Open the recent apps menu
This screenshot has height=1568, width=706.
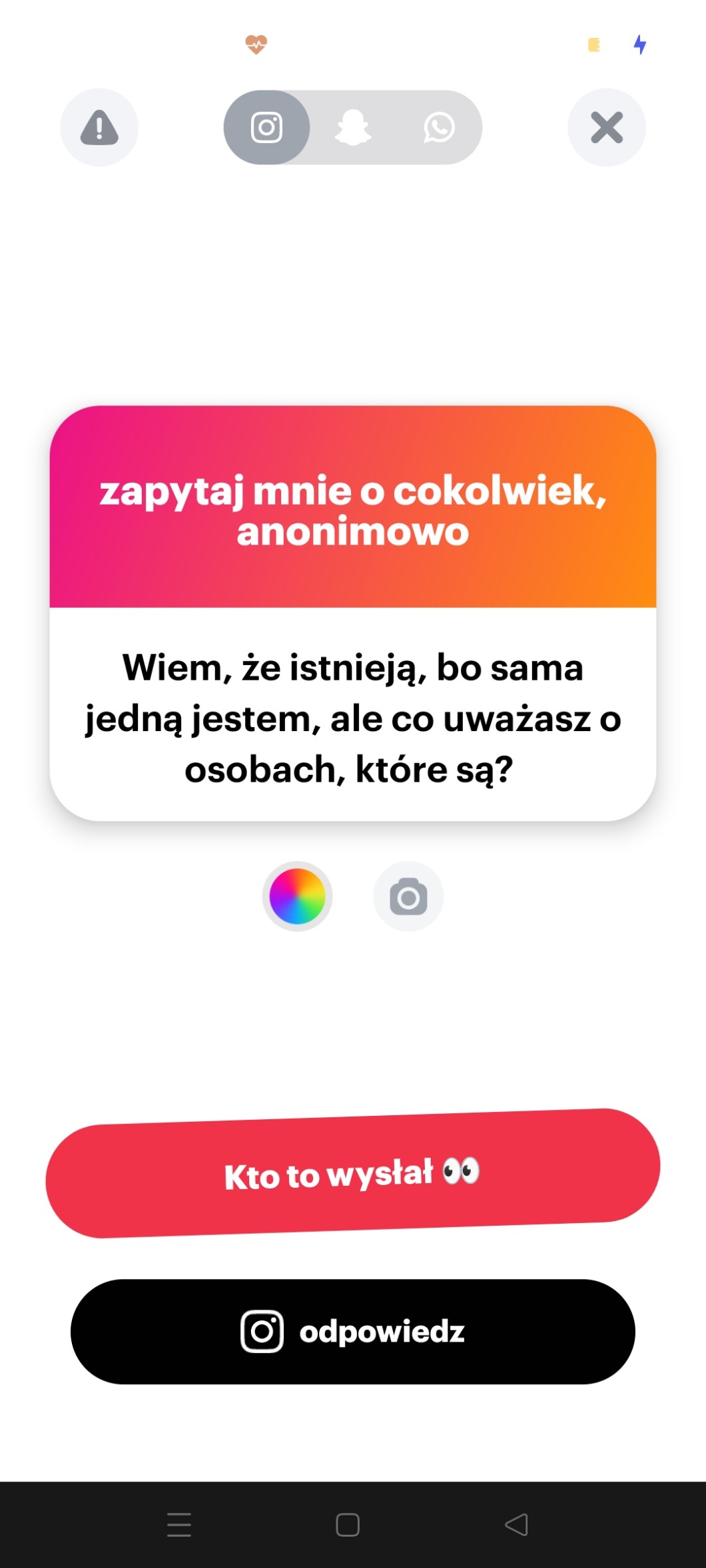point(178,1525)
